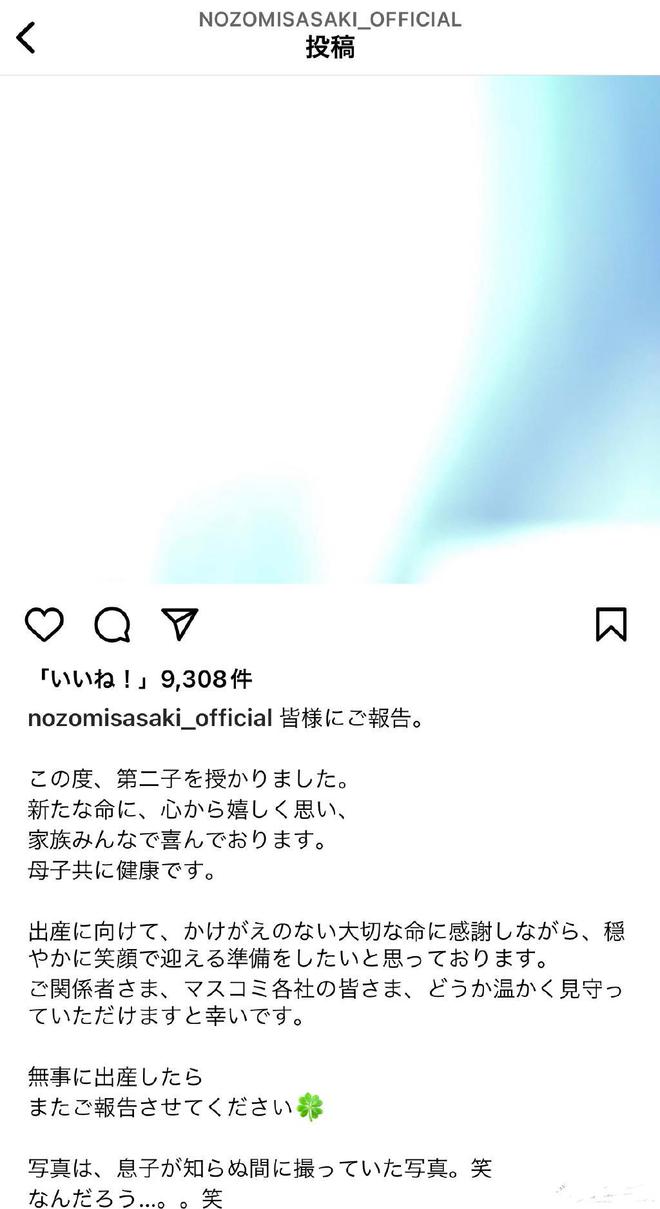Bookmark this post to saved

[611, 624]
